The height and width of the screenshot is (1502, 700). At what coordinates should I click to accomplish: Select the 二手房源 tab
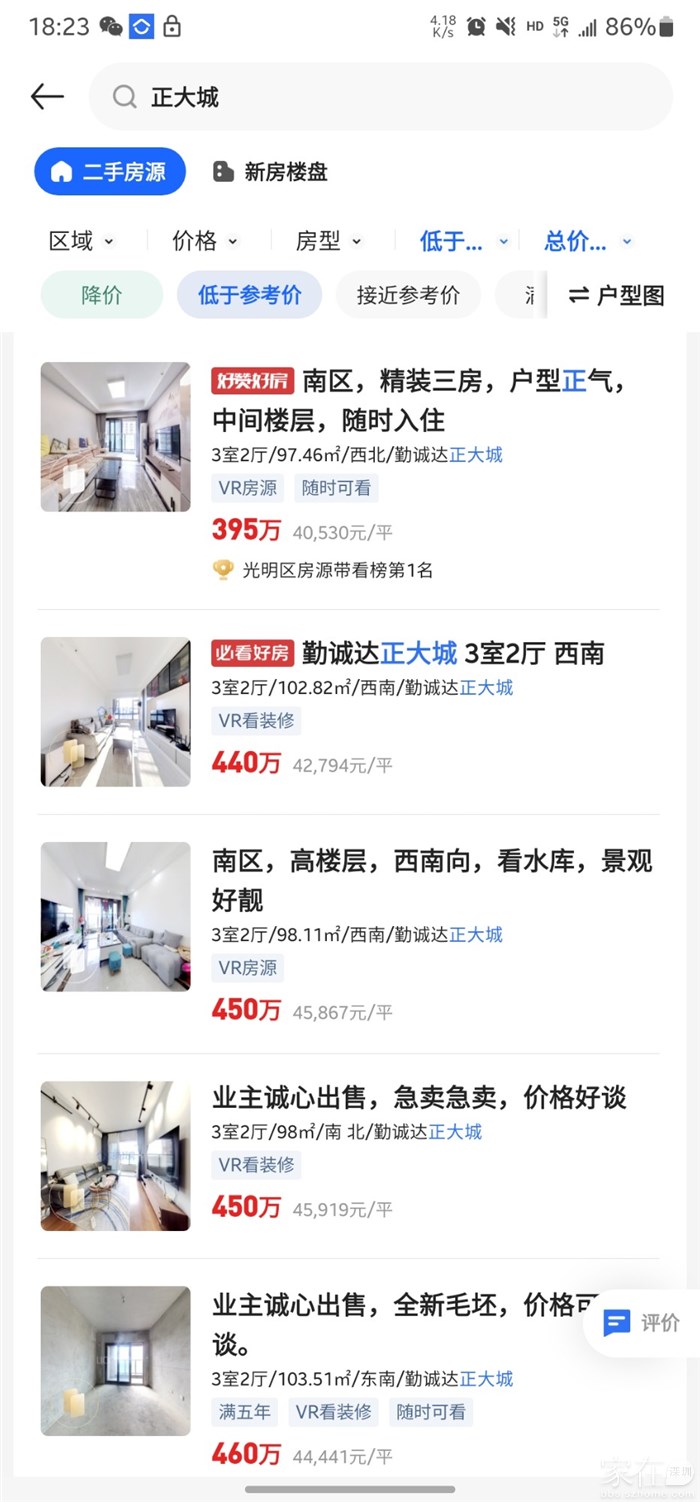[x=110, y=172]
